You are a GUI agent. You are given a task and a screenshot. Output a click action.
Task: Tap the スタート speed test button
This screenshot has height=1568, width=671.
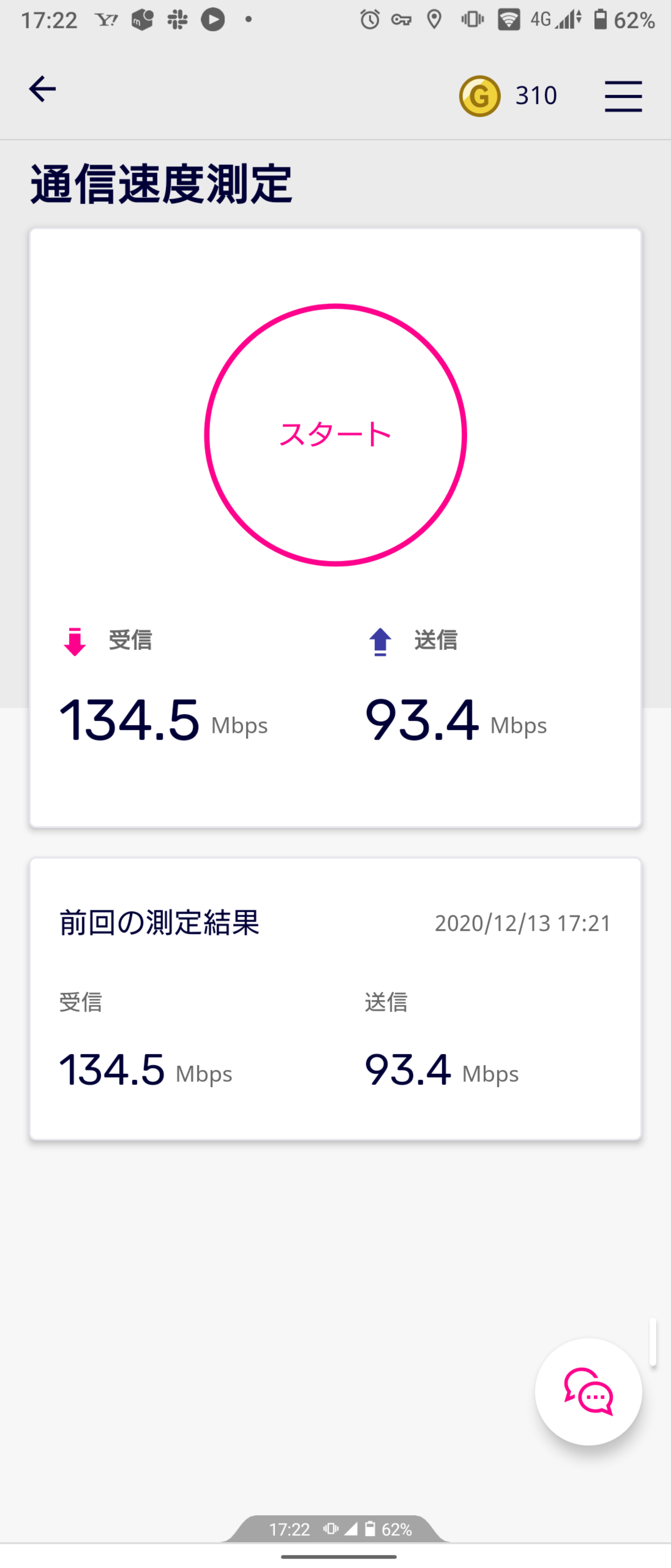point(335,434)
